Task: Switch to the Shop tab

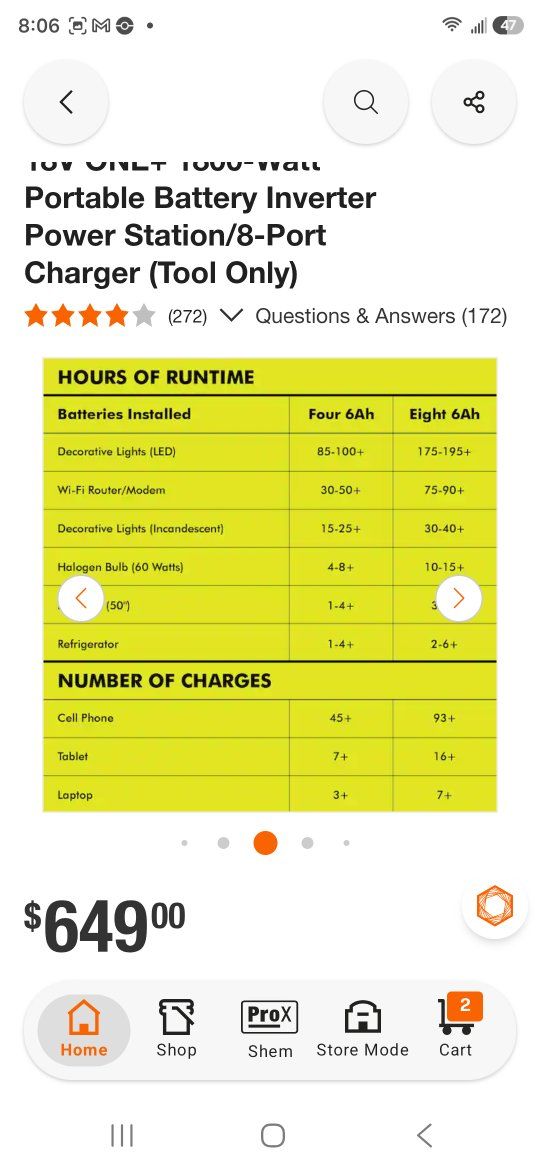Action: pos(177,1030)
